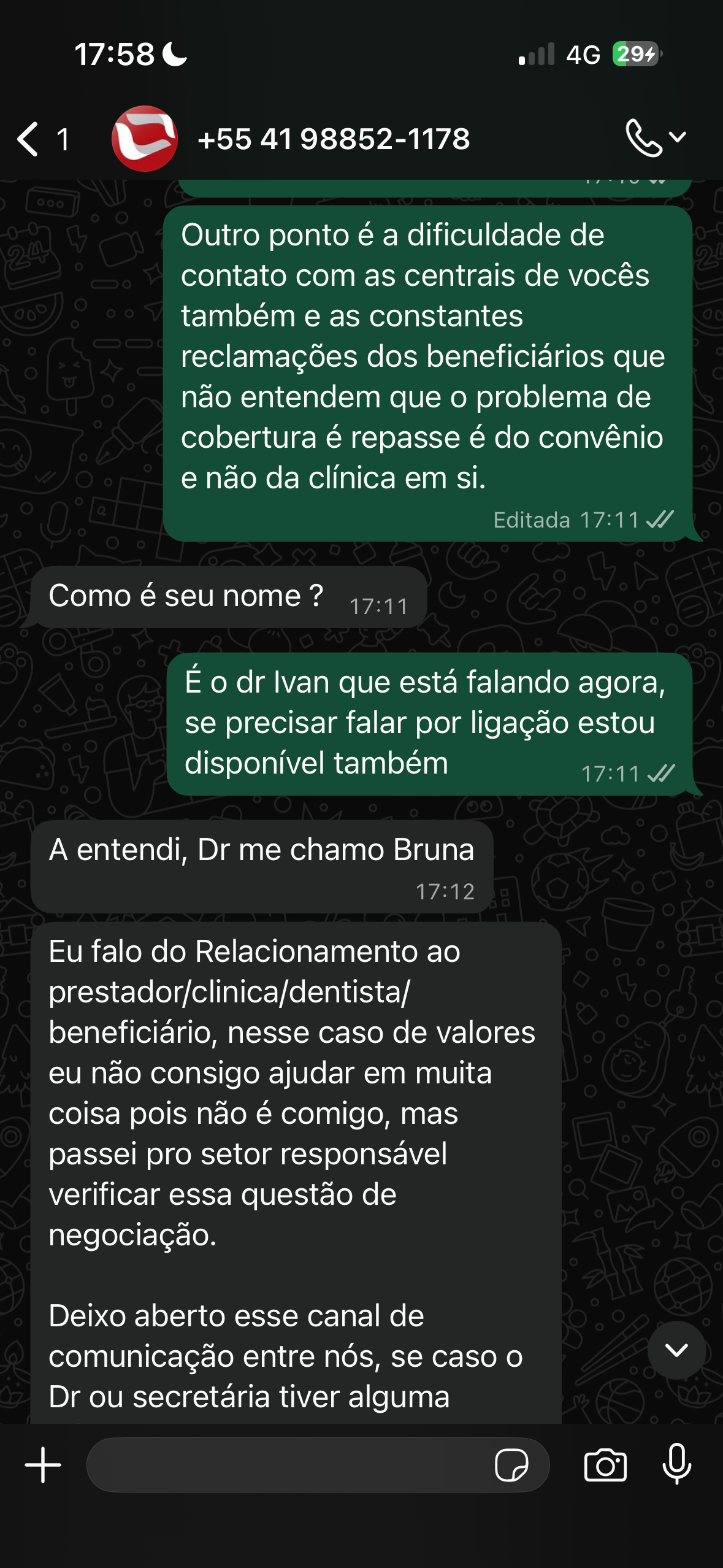723x1568 pixels.
Task: Open contact info for +55 41 98852-1178
Action: click(x=334, y=139)
